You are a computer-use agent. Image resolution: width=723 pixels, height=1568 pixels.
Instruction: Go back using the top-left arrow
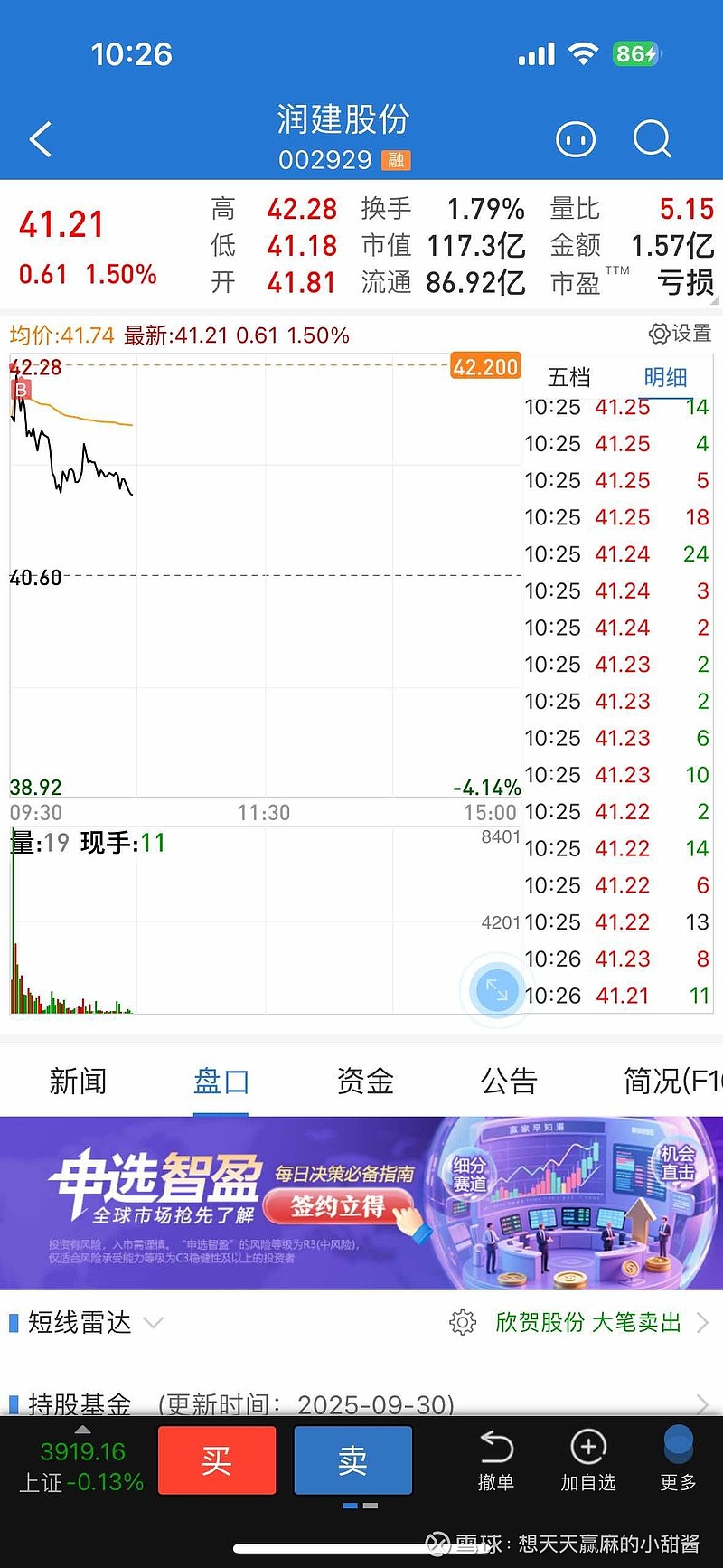(41, 140)
